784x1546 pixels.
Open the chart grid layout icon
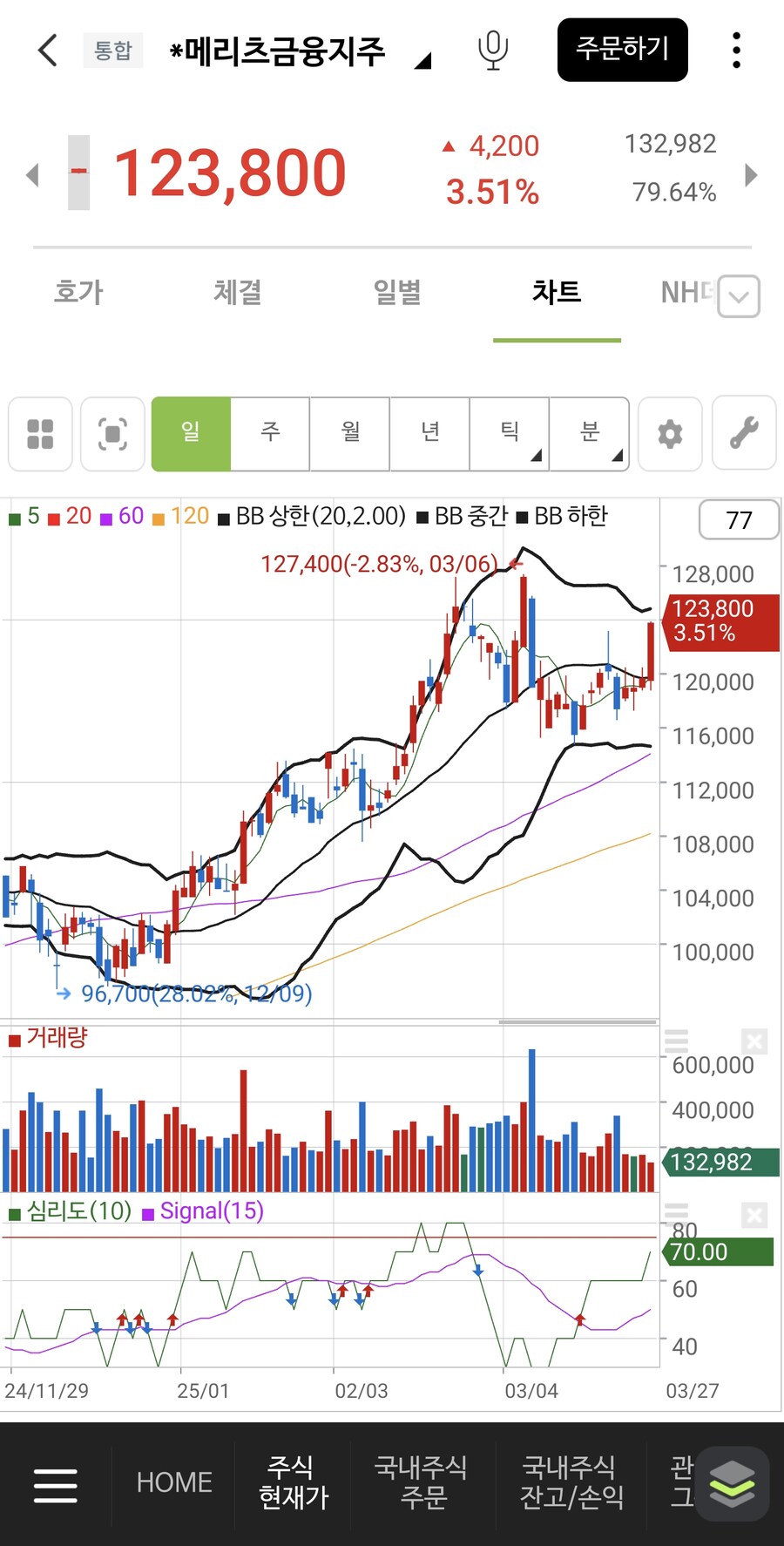coord(39,434)
